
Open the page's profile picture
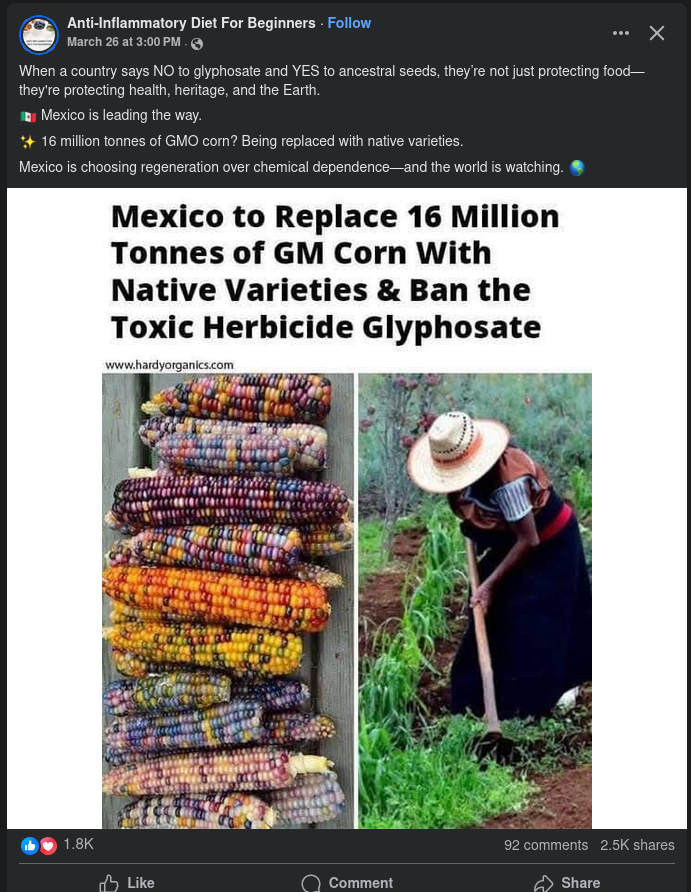pos(39,34)
